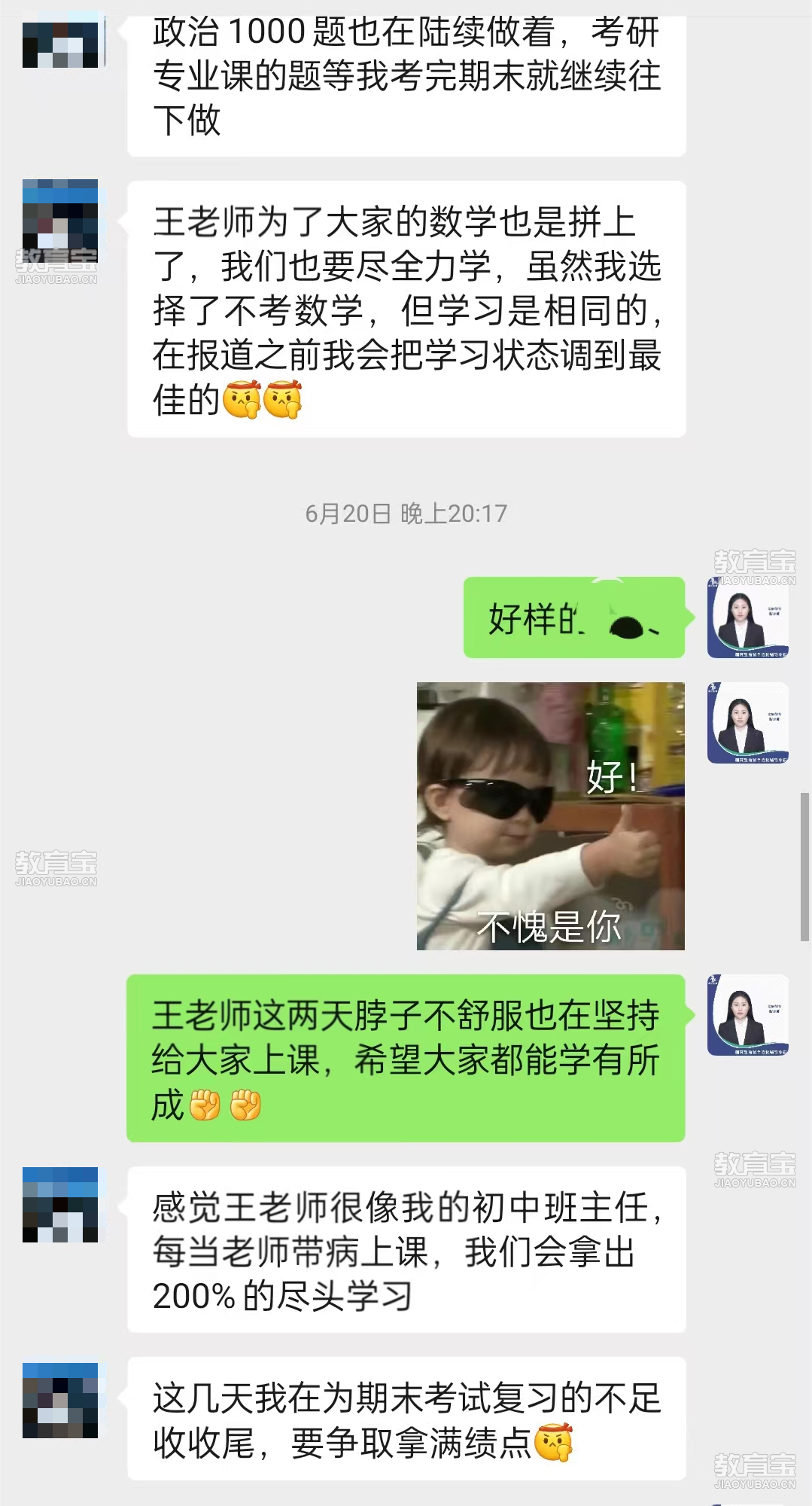Tap sender avatar beside '好样的' message

[747, 617]
